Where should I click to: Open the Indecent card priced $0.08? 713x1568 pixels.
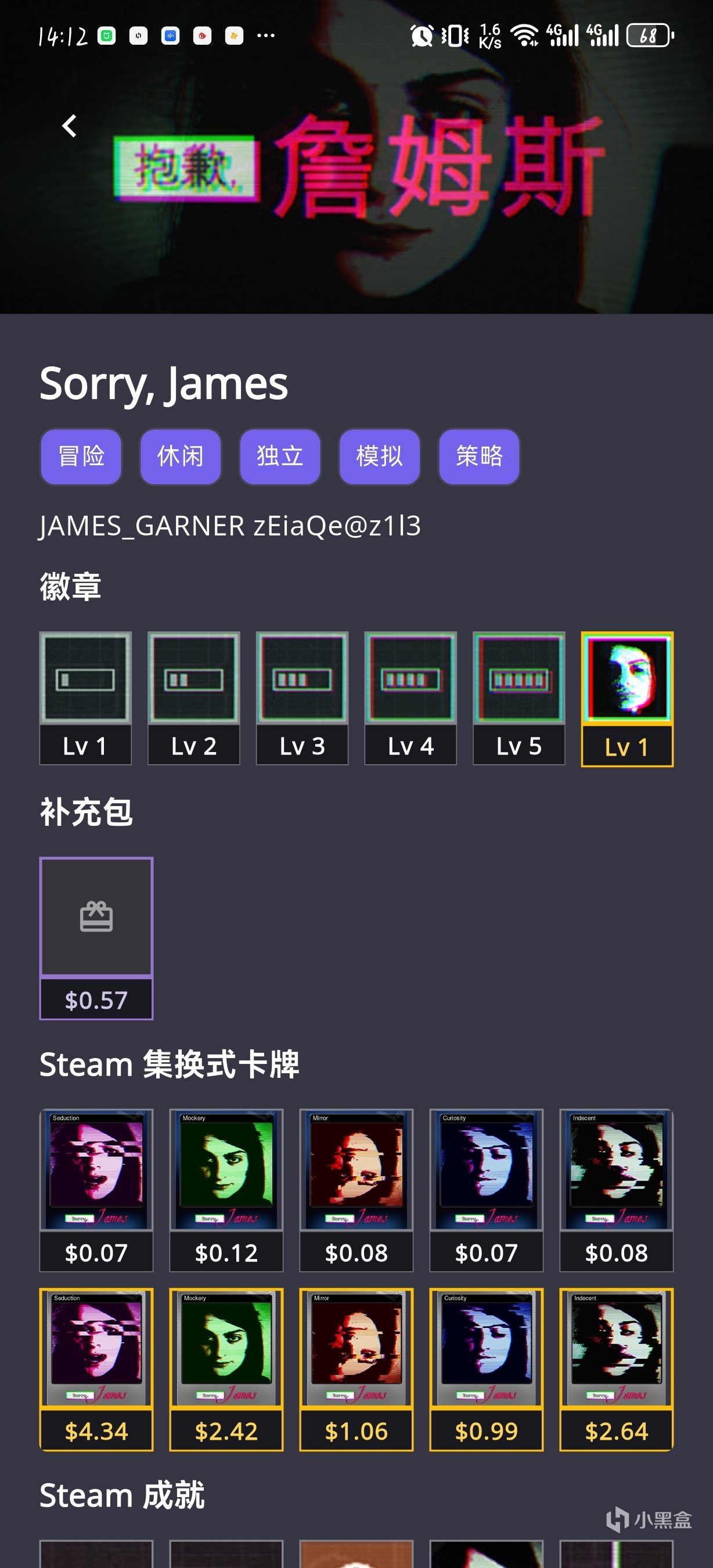616,1189
